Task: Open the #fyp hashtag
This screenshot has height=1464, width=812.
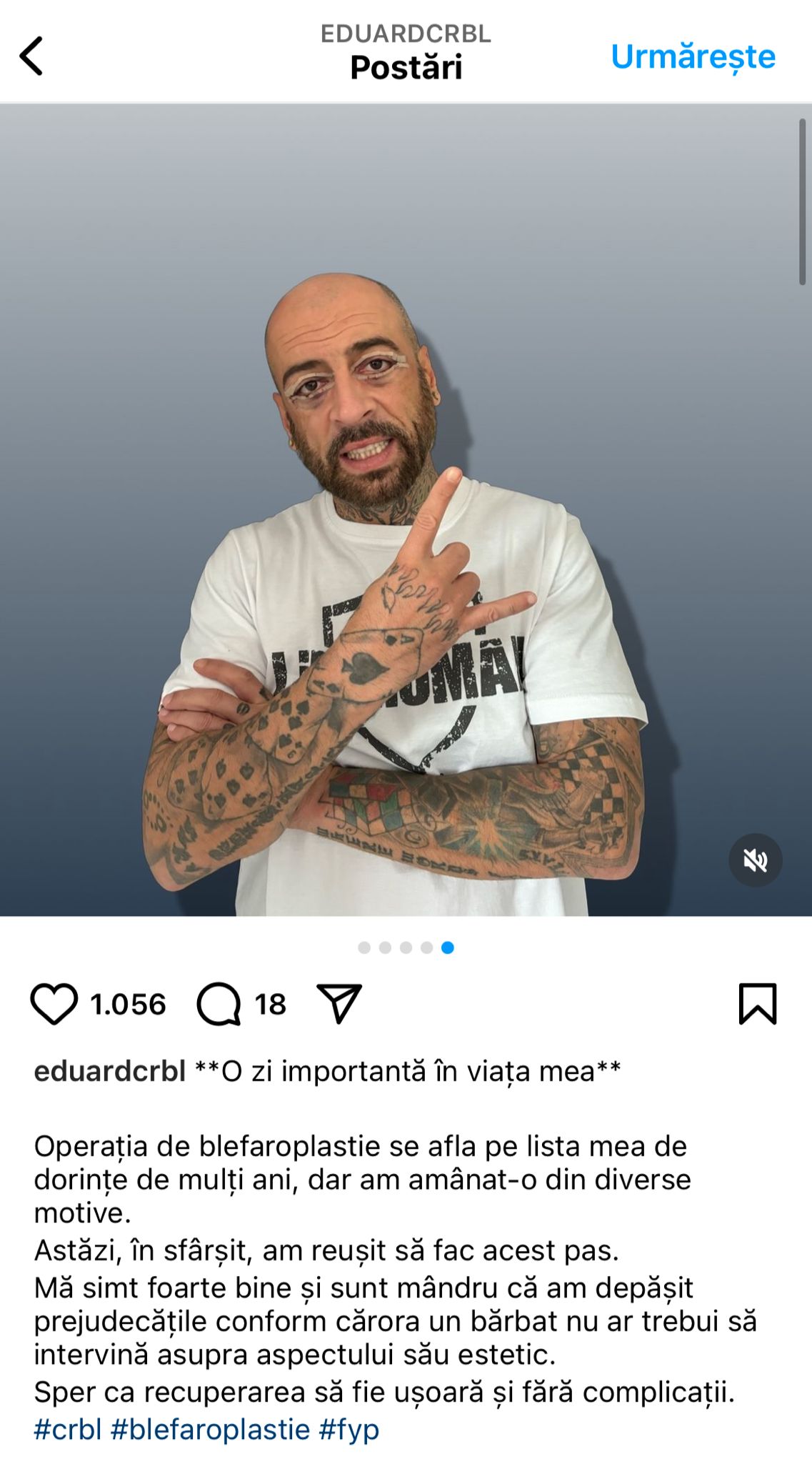Action: point(349,1430)
